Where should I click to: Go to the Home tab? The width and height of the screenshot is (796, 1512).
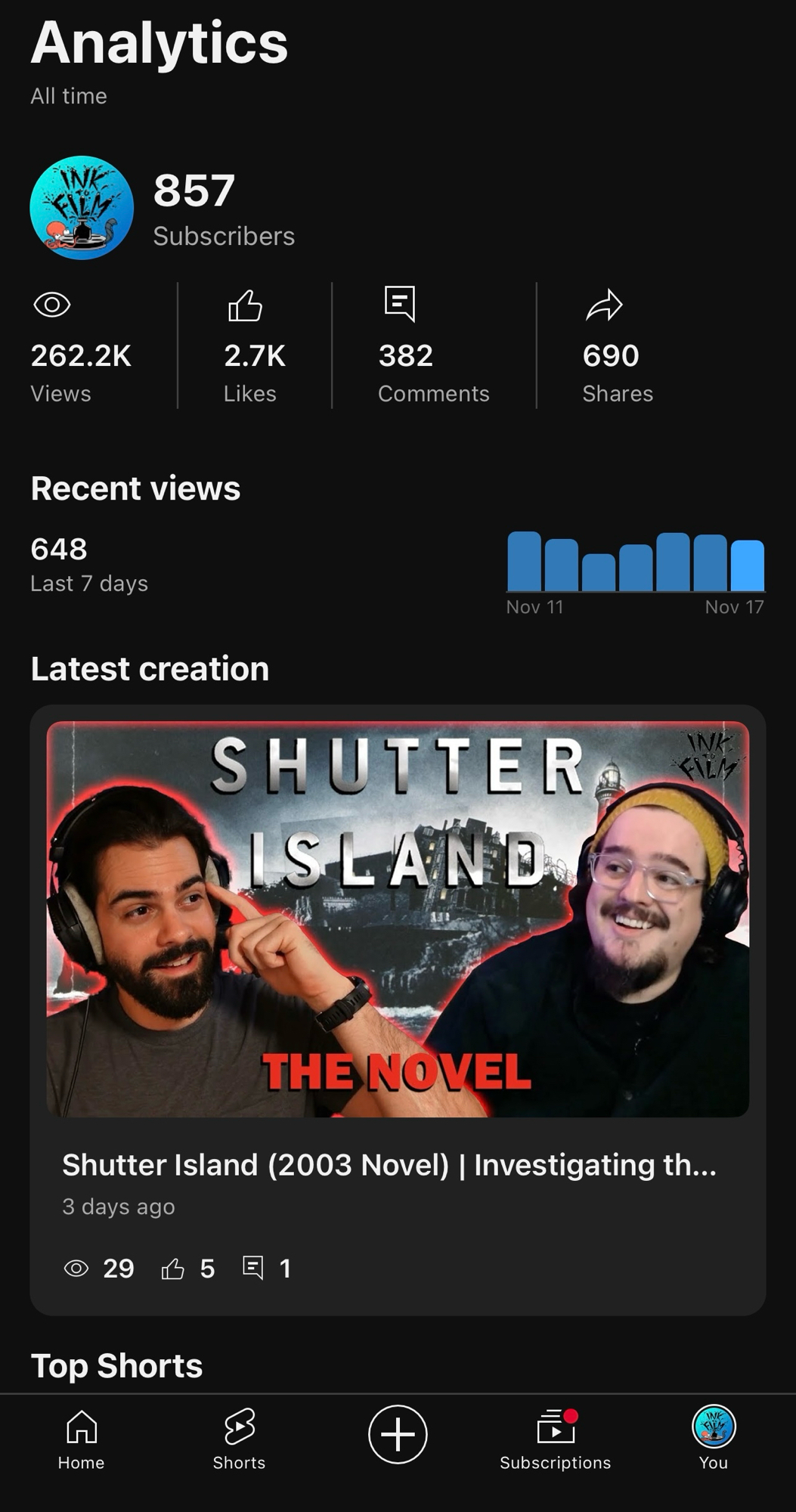pyautogui.click(x=81, y=1440)
